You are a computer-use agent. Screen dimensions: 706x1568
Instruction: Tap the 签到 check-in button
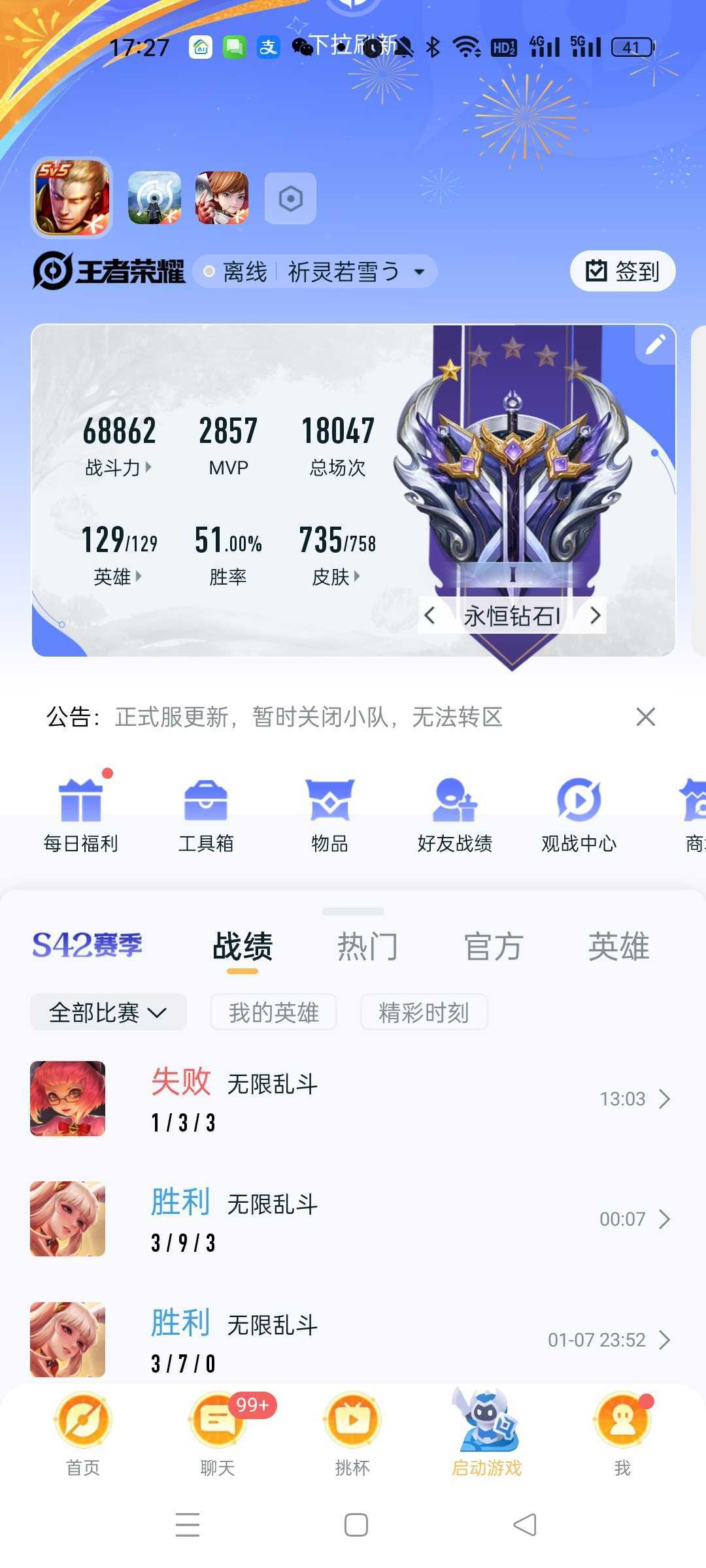[622, 270]
